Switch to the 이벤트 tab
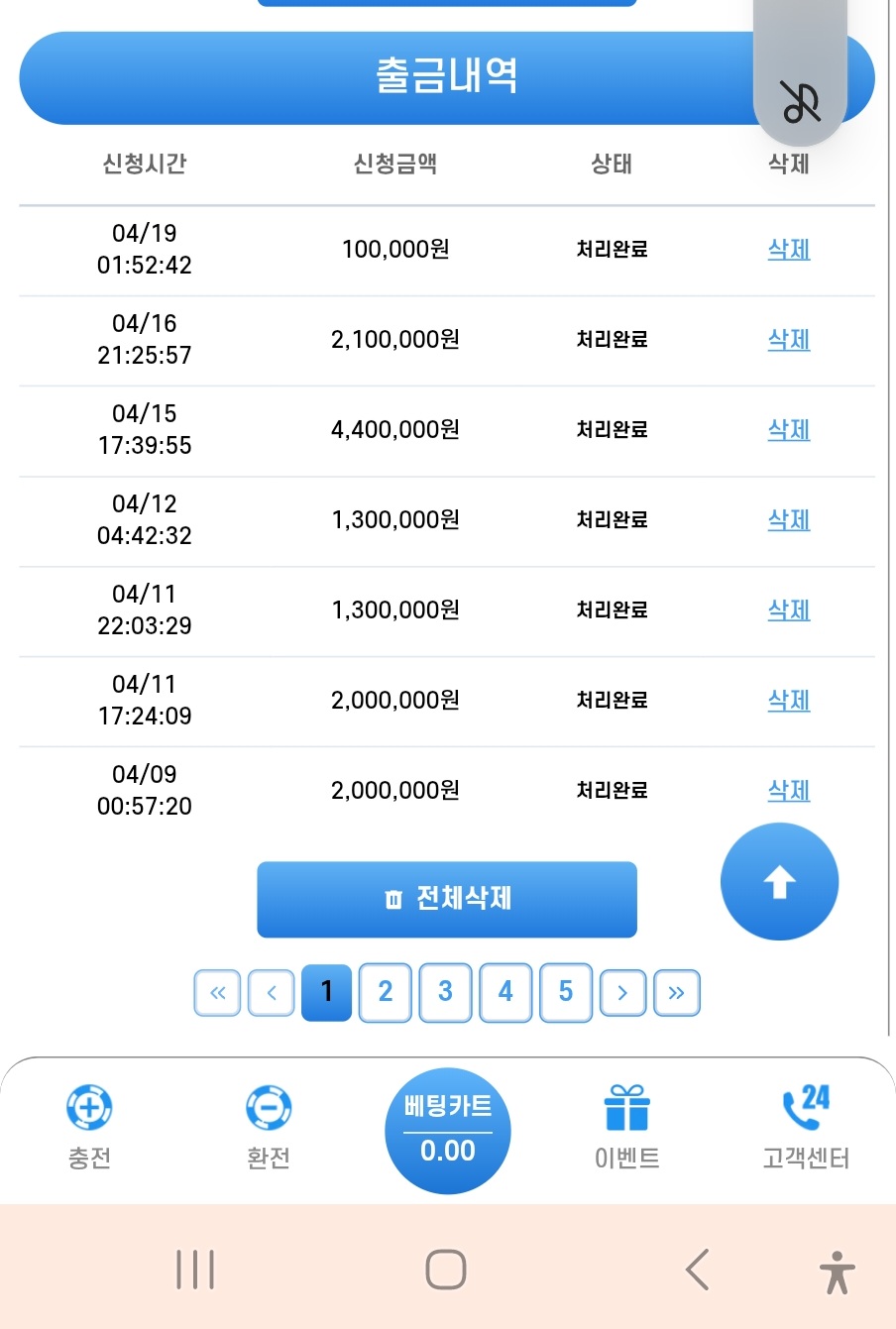Viewport: 896px width, 1329px height. tap(626, 1127)
